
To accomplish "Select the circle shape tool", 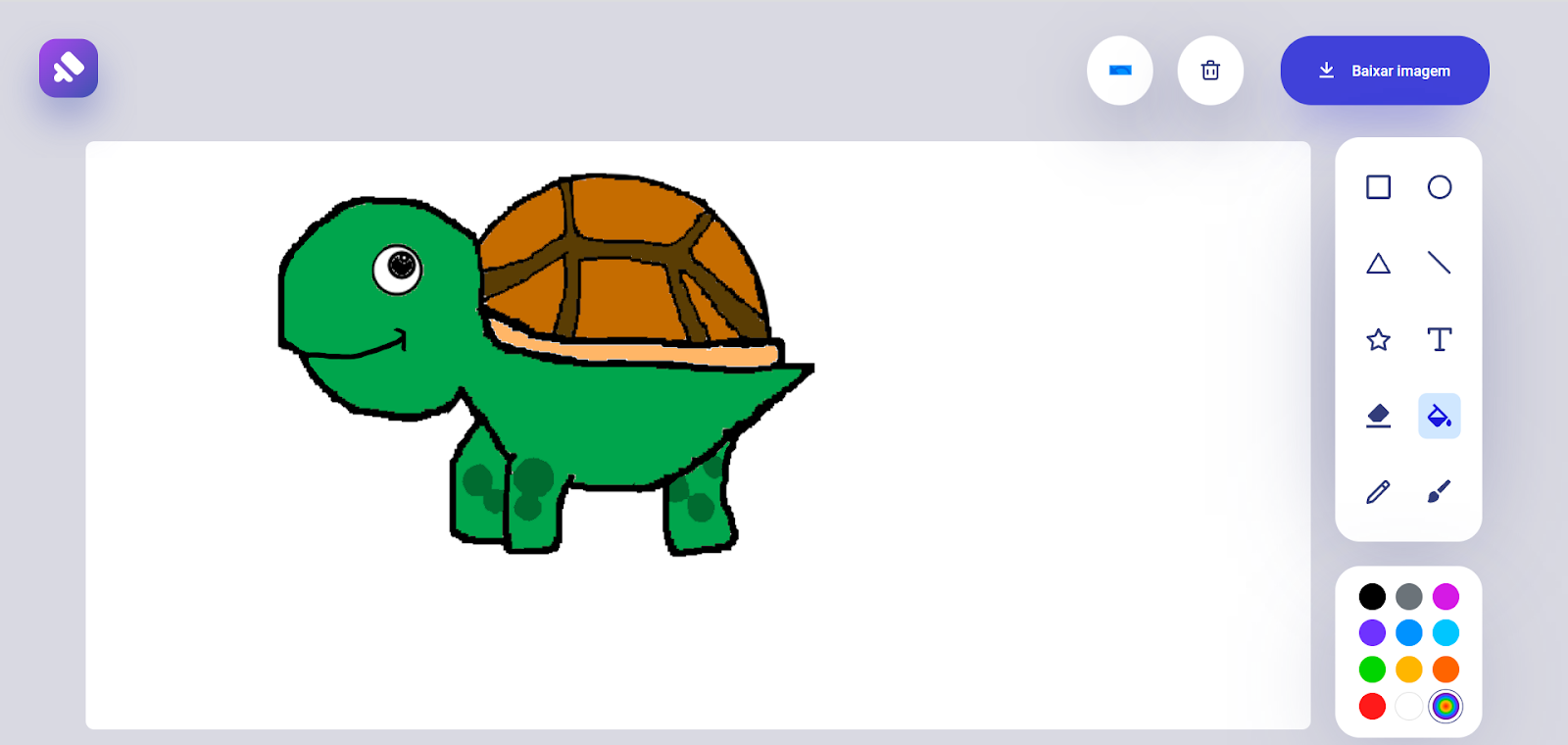I will 1439,187.
